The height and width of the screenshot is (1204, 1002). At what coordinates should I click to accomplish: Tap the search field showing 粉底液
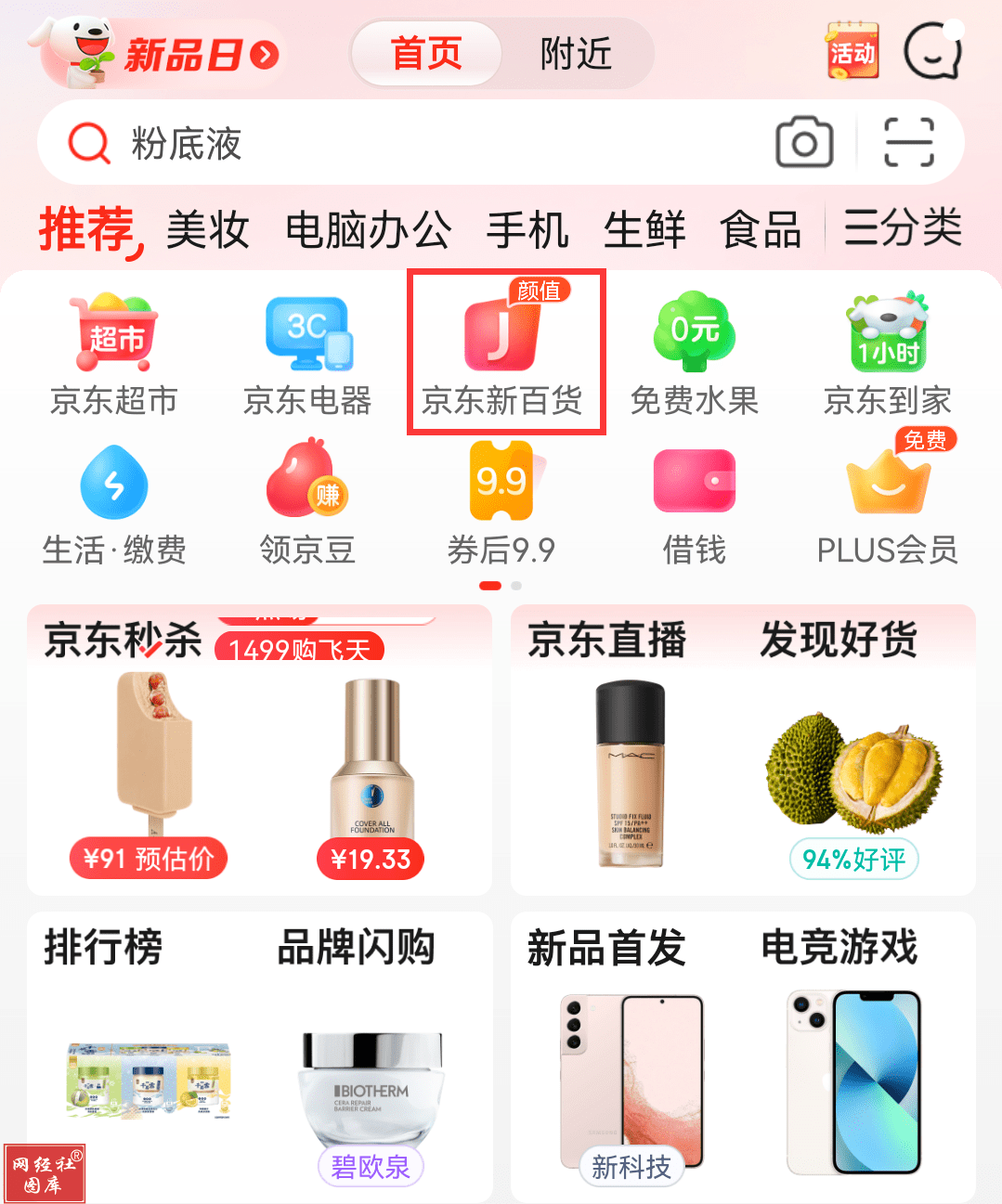click(x=371, y=144)
